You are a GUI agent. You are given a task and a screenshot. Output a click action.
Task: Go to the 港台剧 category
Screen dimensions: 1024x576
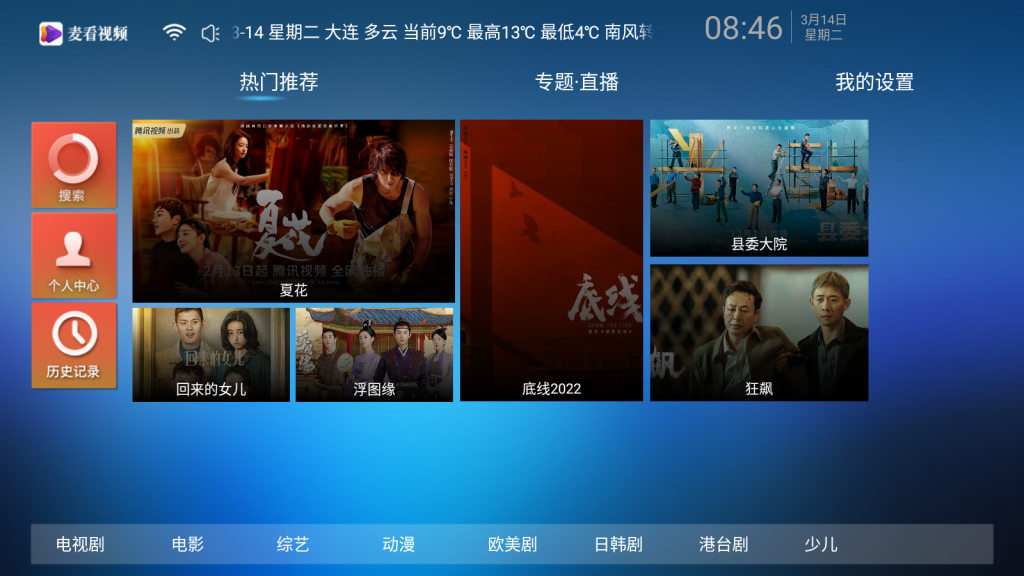click(723, 545)
